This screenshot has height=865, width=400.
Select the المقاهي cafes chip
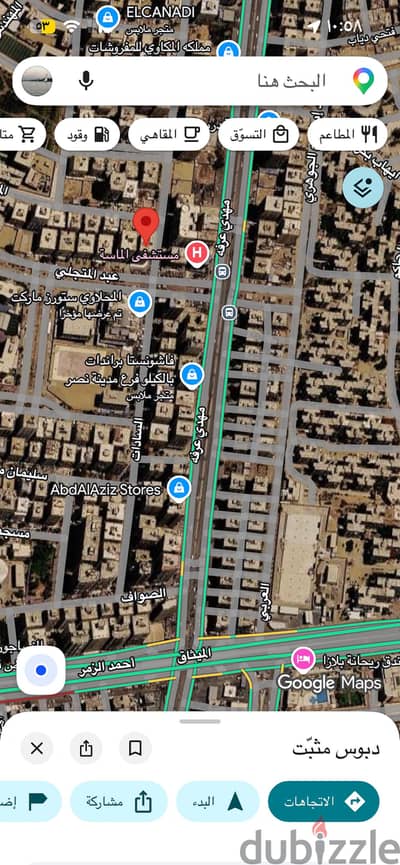click(x=169, y=134)
